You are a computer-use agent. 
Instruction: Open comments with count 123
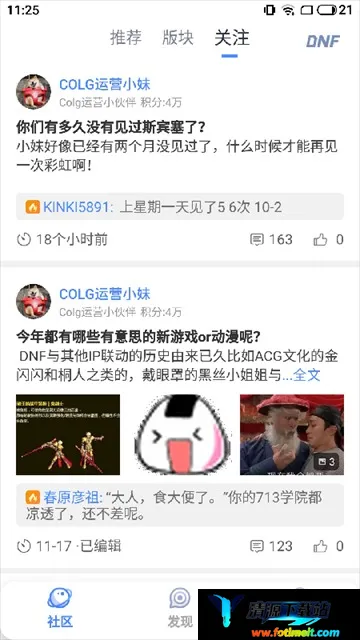click(x=271, y=546)
